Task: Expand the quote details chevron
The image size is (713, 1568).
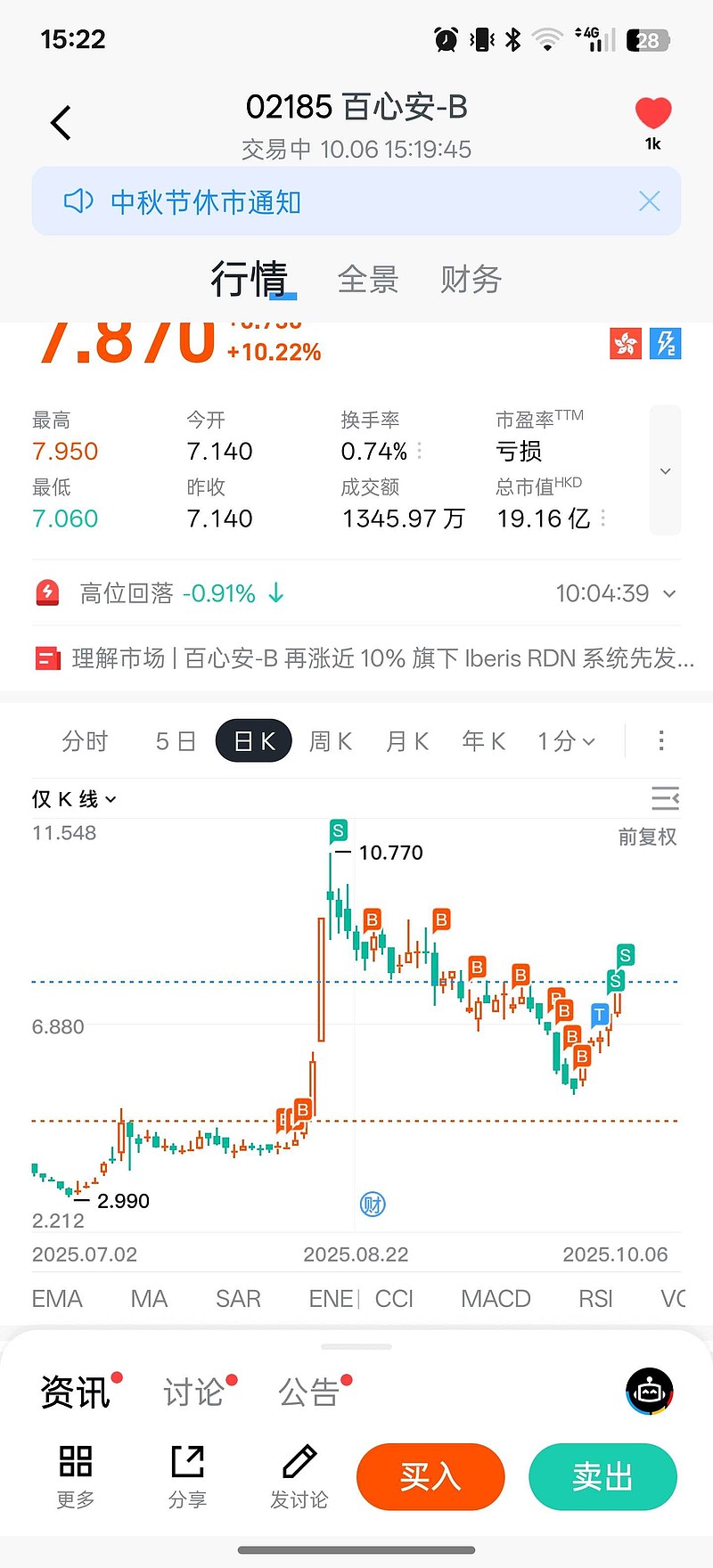Action: click(x=665, y=470)
